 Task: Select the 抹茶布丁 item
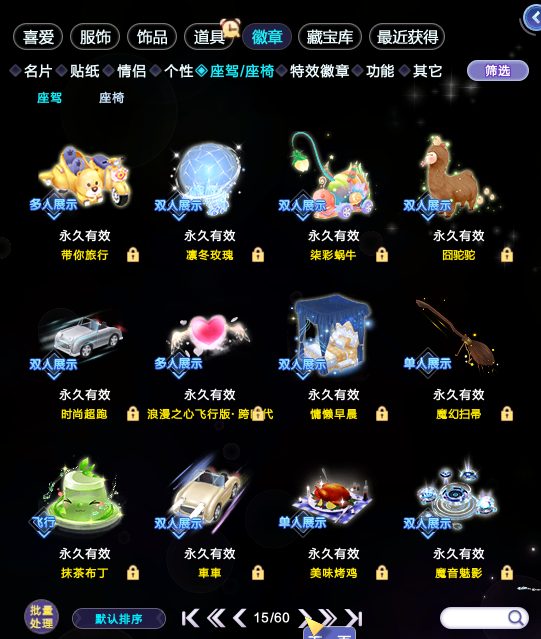[84, 495]
